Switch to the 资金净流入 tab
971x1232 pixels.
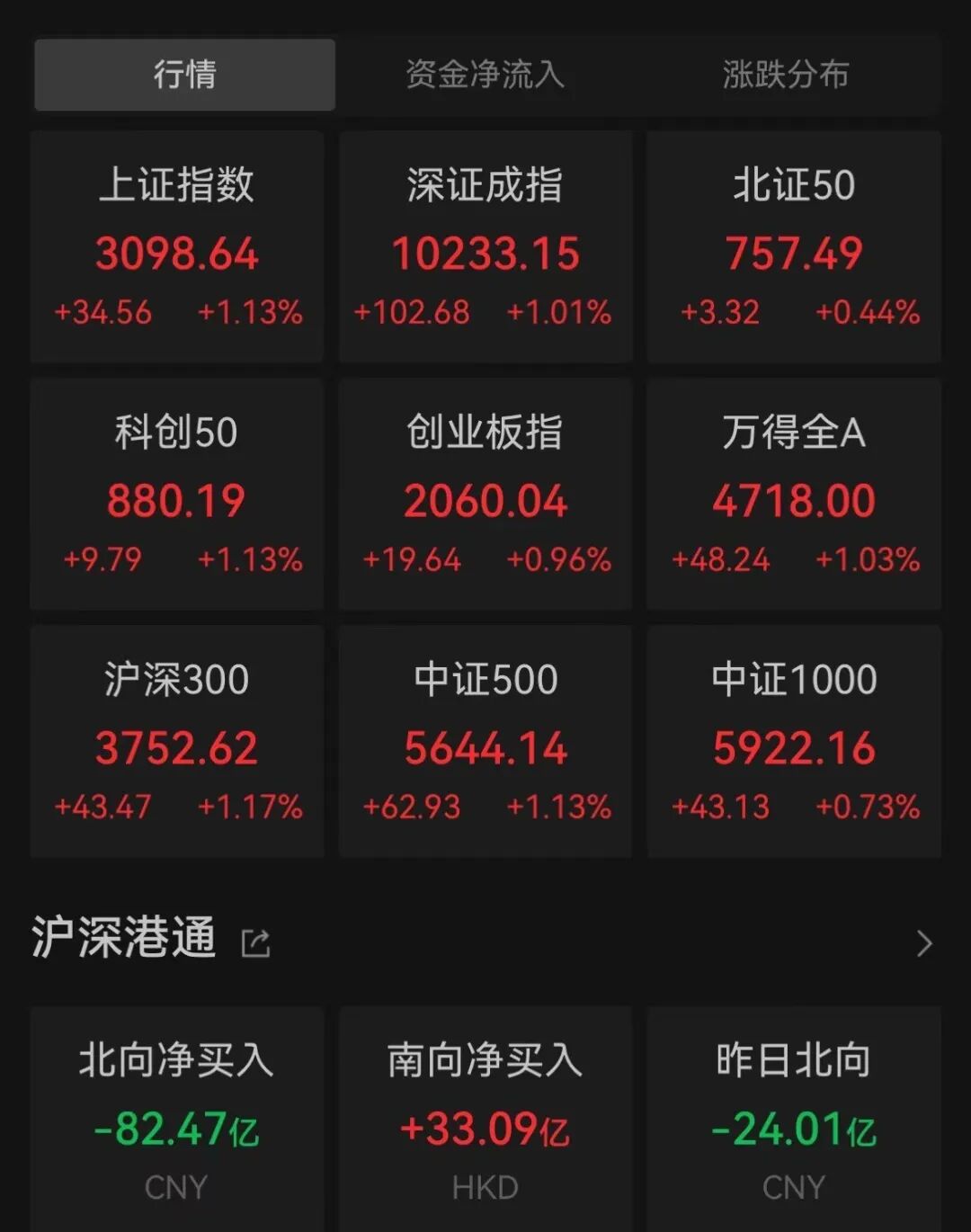485,75
